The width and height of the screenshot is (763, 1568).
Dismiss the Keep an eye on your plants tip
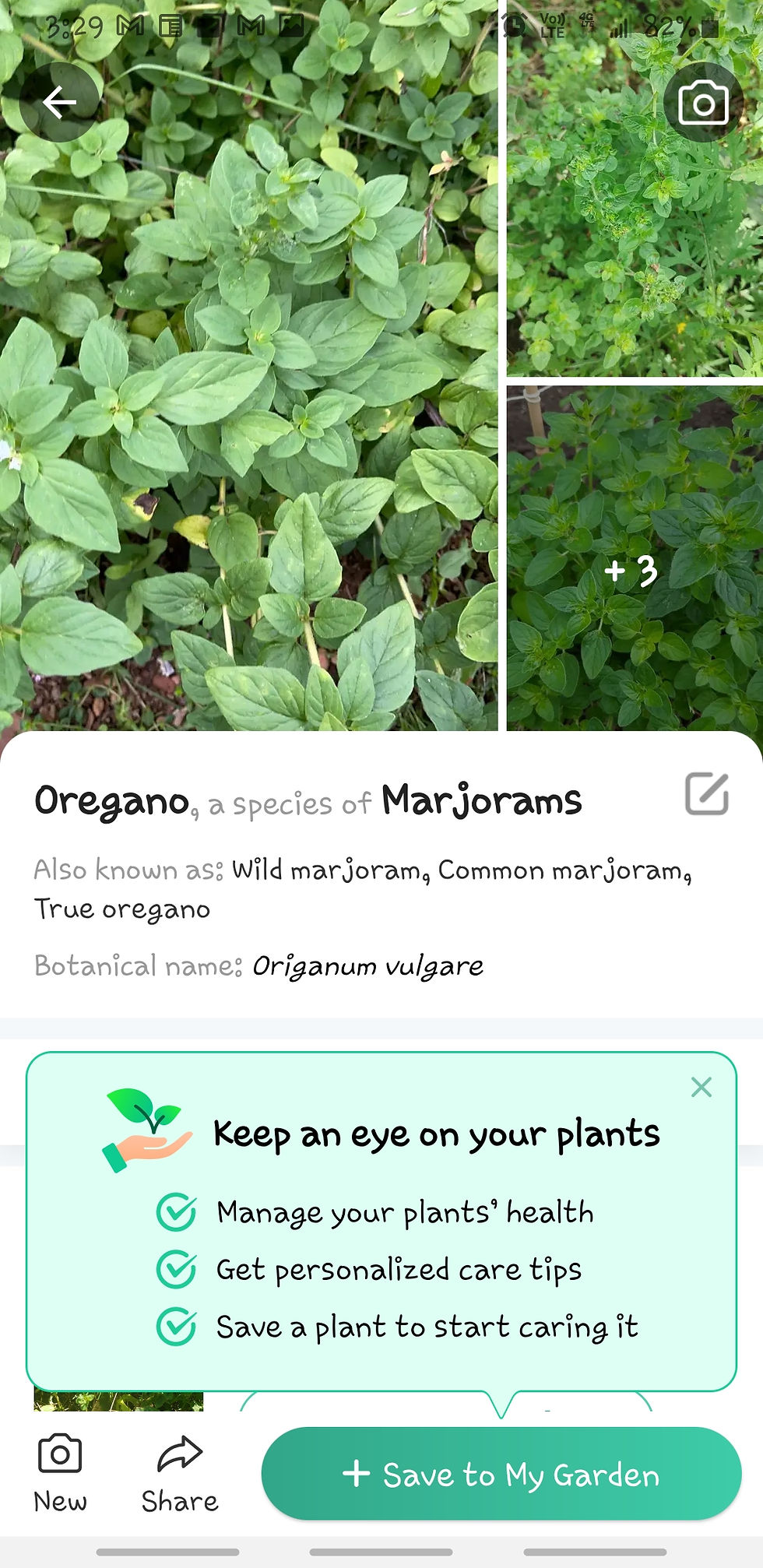pyautogui.click(x=701, y=1087)
